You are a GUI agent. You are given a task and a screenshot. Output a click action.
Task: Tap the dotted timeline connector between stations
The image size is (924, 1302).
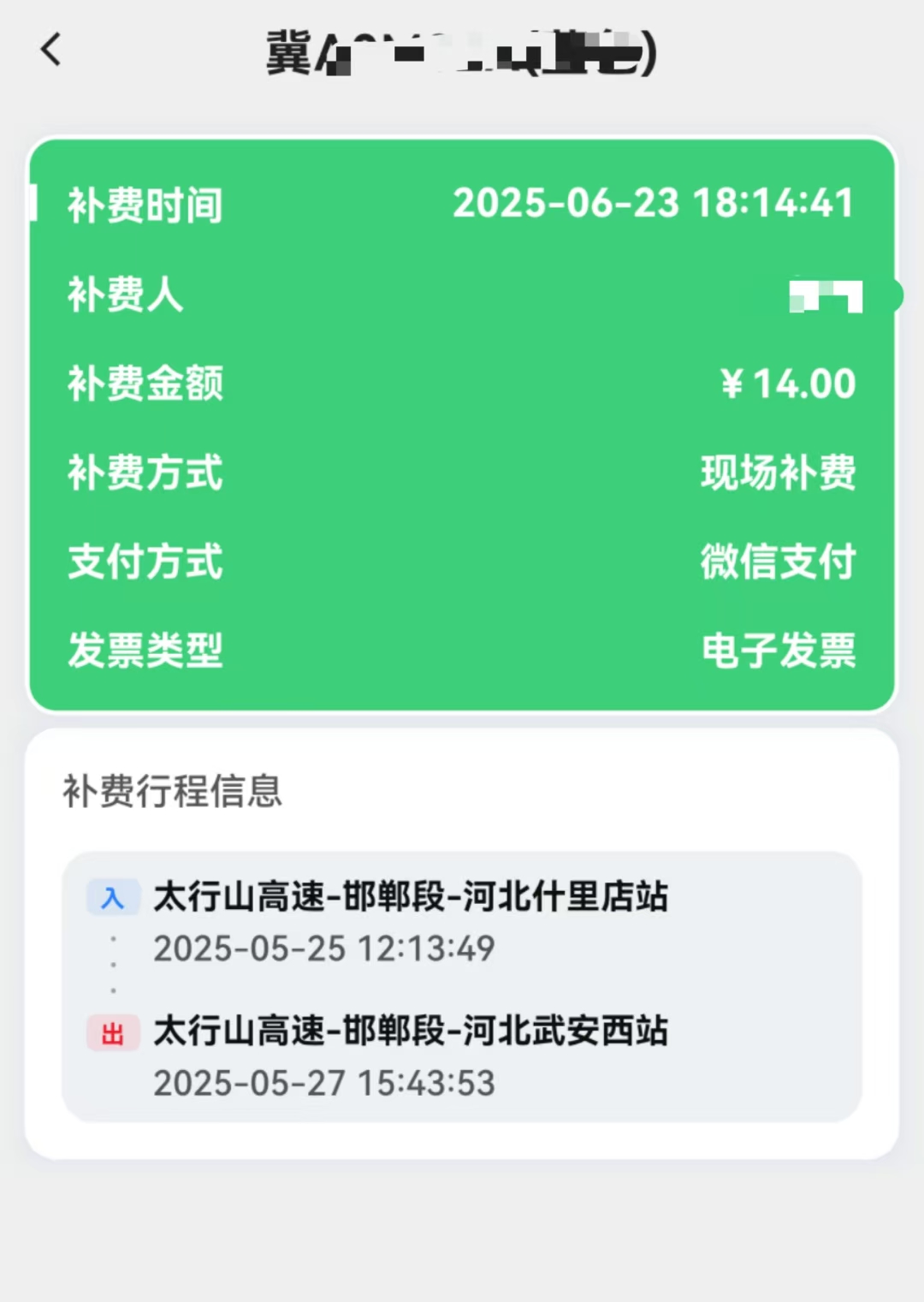[114, 966]
